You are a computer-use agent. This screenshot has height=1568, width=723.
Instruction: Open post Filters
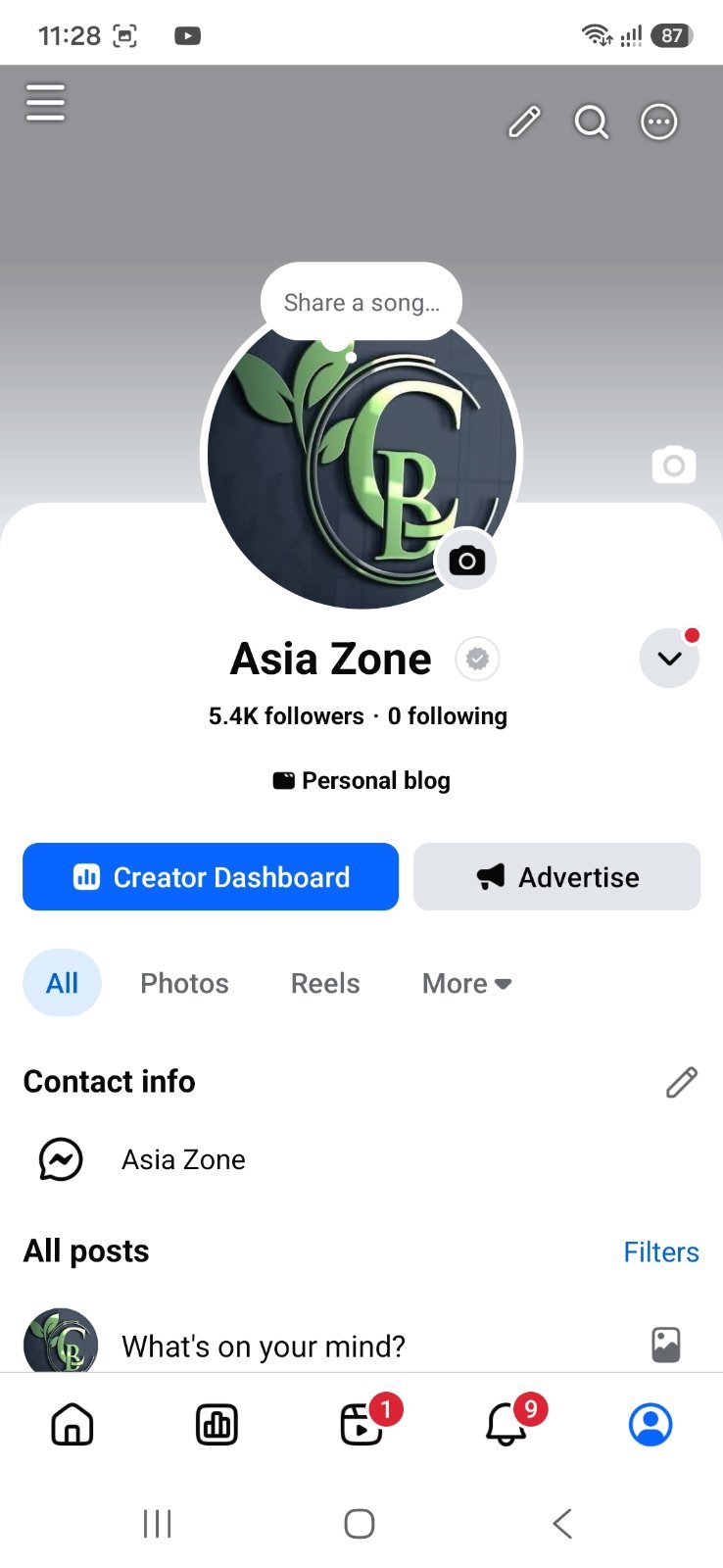click(661, 1251)
